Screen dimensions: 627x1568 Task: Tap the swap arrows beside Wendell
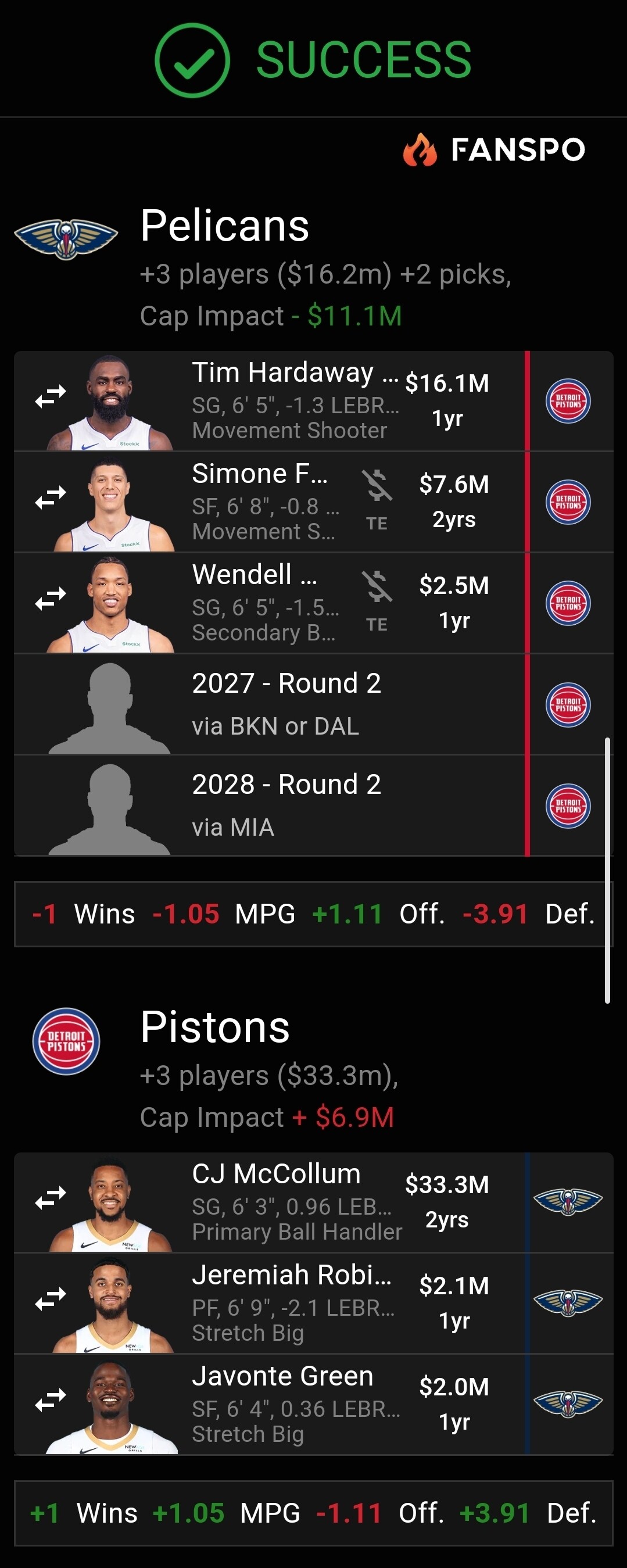point(51,599)
